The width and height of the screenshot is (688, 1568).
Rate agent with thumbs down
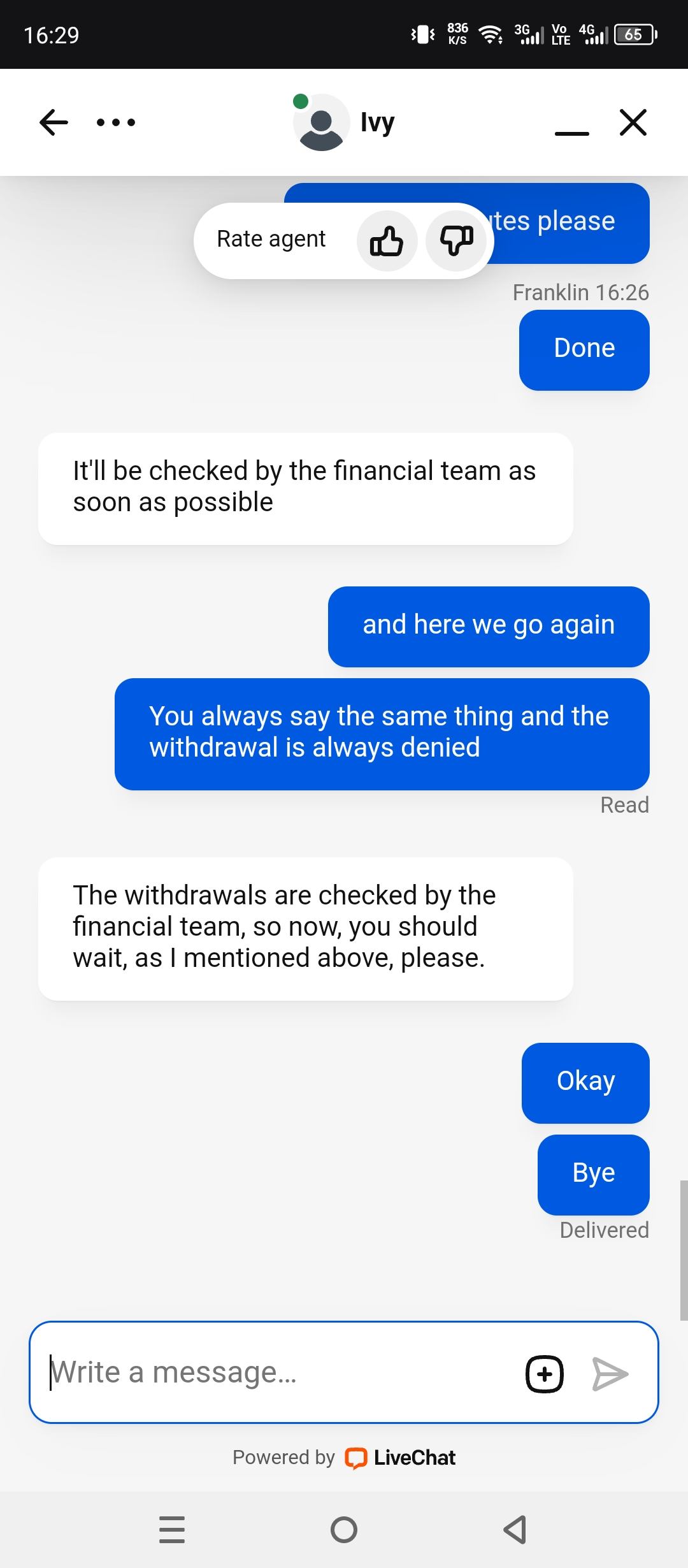point(456,241)
